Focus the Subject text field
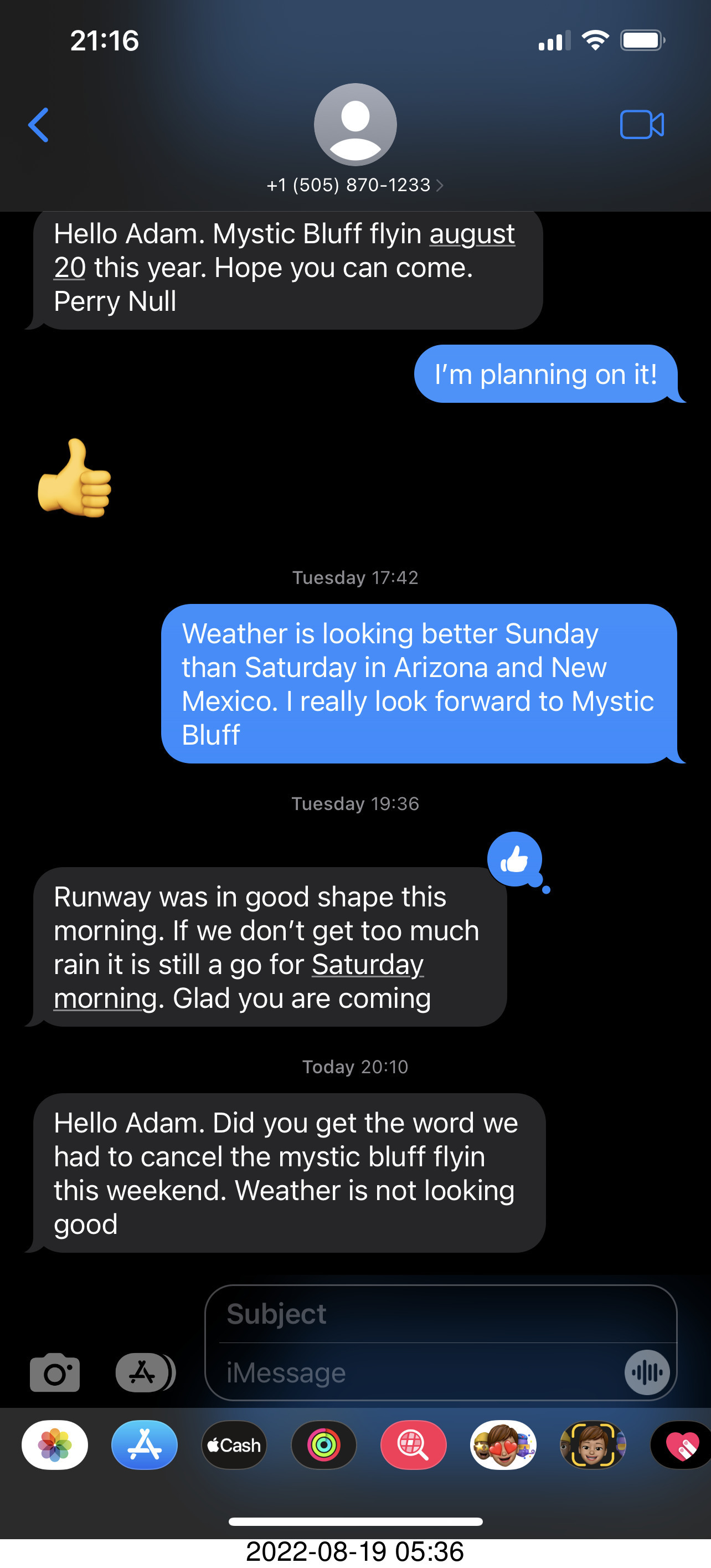The width and height of the screenshot is (711, 1568). (x=441, y=1314)
